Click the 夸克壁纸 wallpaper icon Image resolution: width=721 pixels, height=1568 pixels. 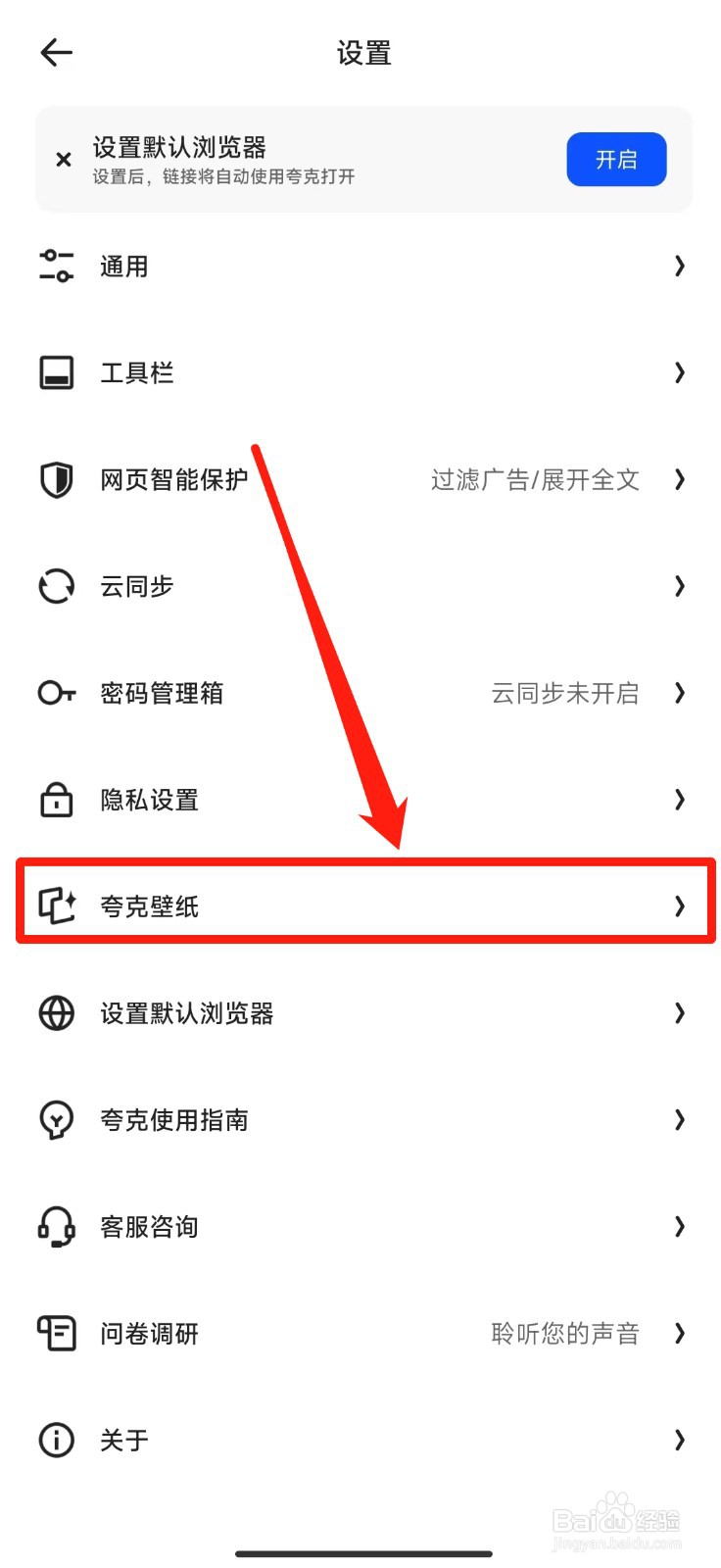click(56, 905)
